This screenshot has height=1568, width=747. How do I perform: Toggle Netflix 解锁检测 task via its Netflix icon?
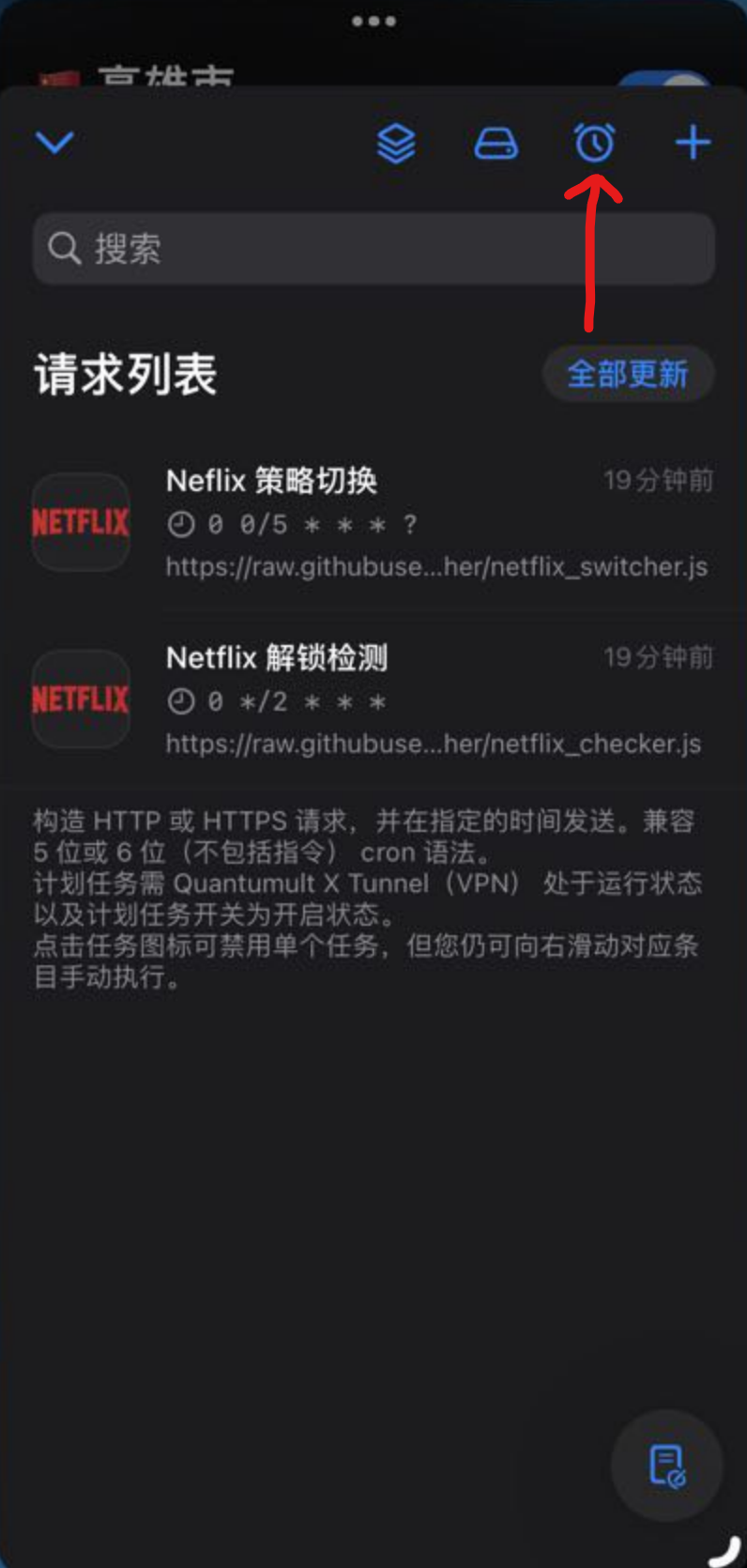pyautogui.click(x=81, y=699)
